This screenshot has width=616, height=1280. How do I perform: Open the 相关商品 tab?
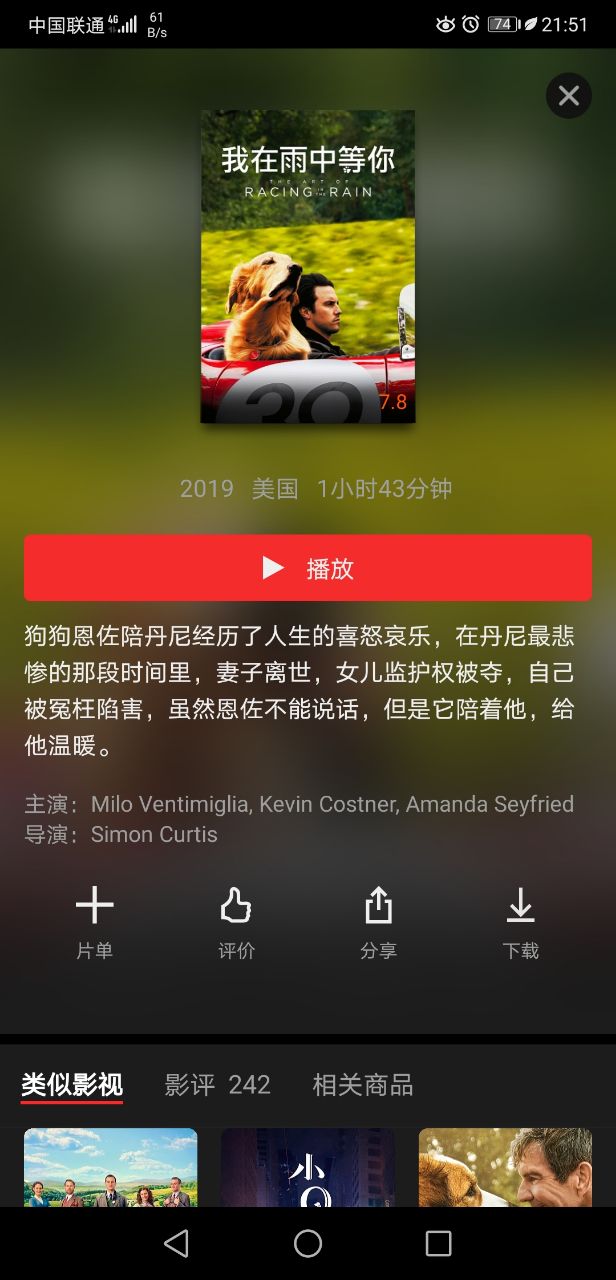coord(362,1085)
